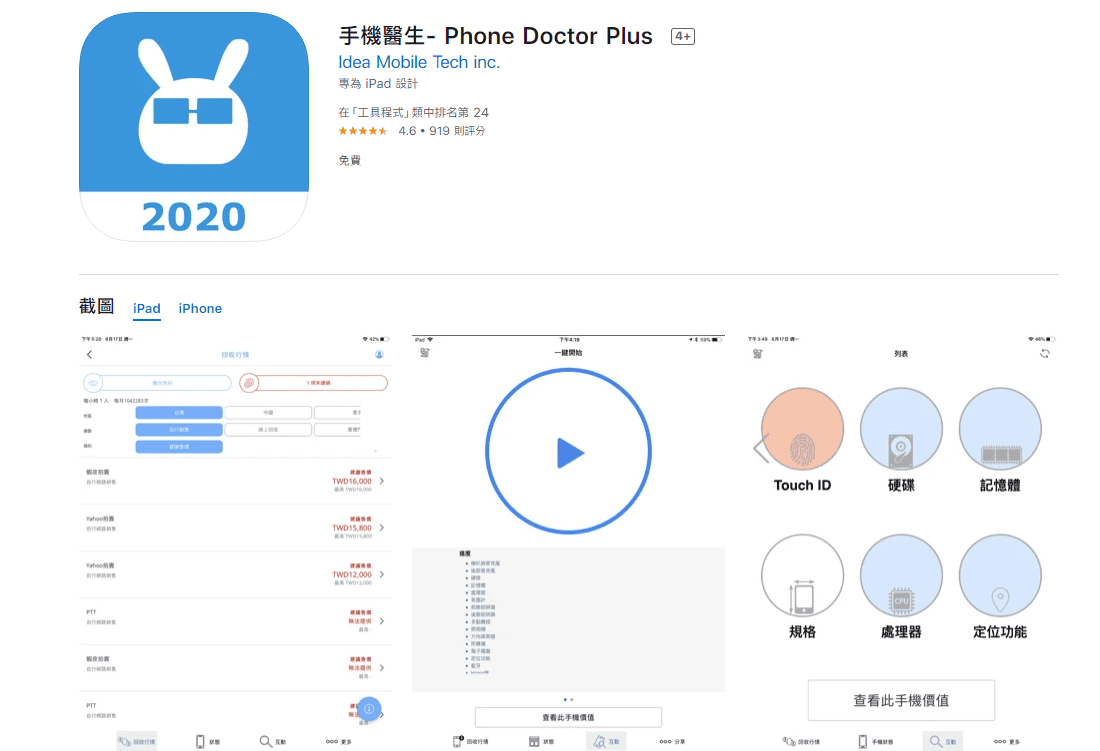Switch to the iPhone screenshots tab
This screenshot has height=751, width=1100.
coord(200,309)
